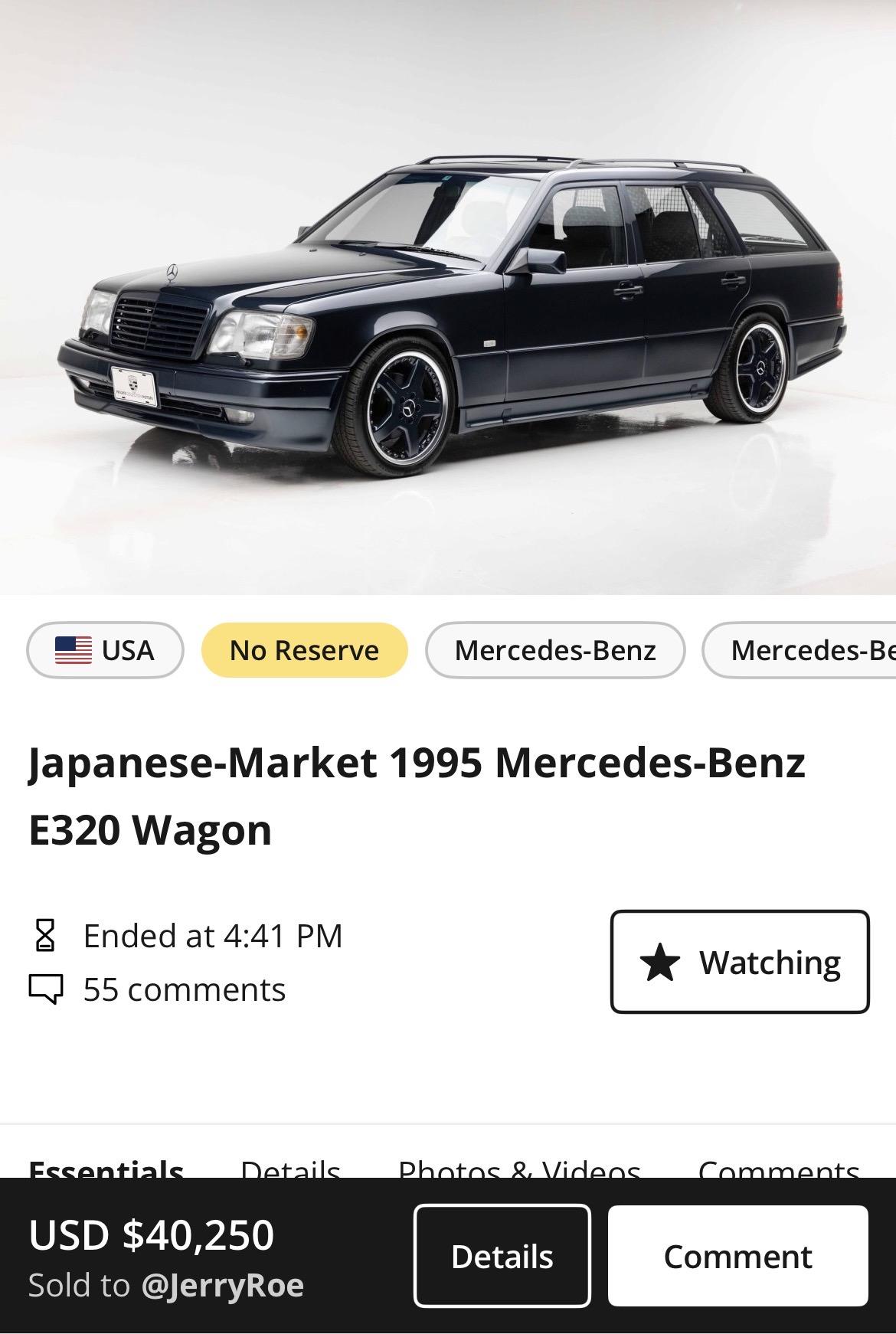The image size is (896, 1334).
Task: Tap the Comment button
Action: 738,1256
